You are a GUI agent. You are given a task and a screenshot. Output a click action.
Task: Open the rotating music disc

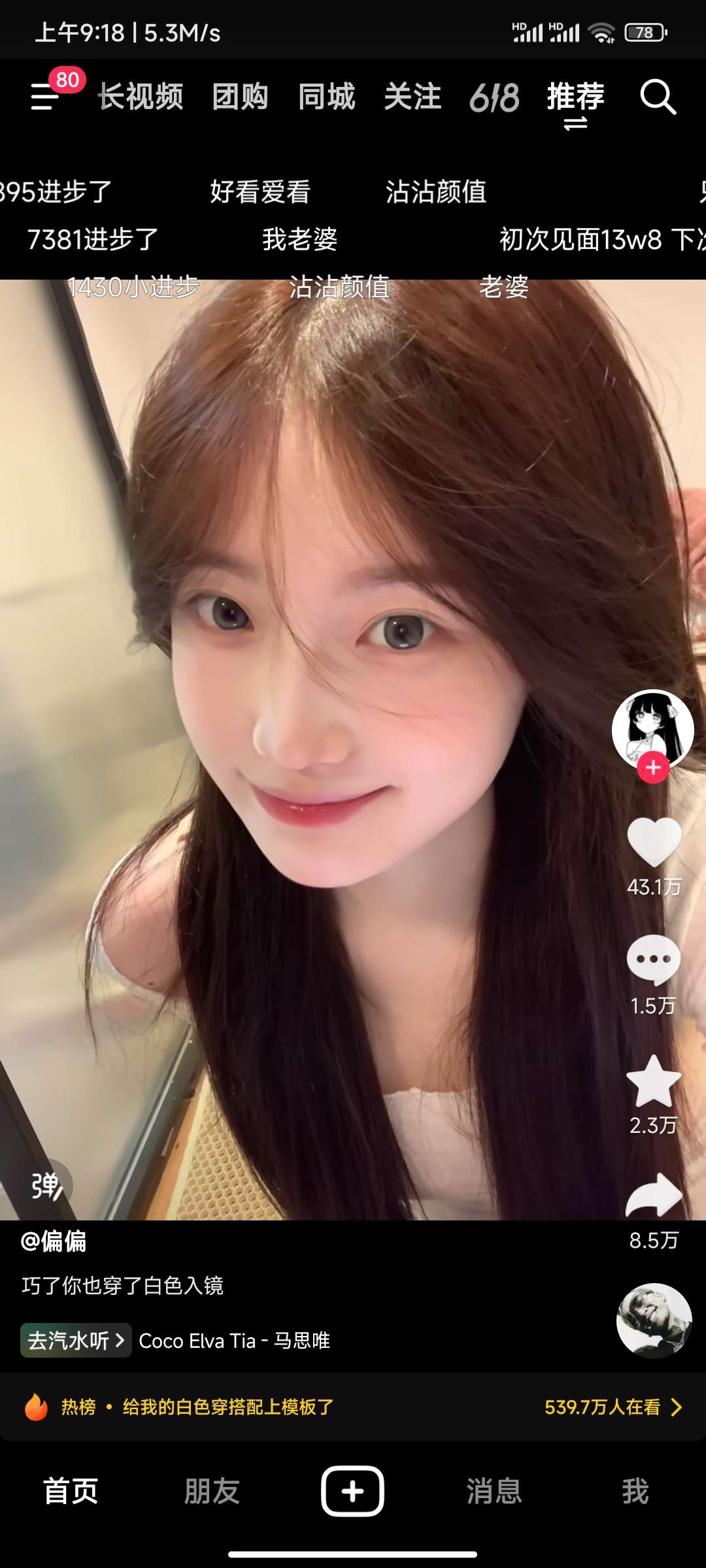click(654, 1321)
